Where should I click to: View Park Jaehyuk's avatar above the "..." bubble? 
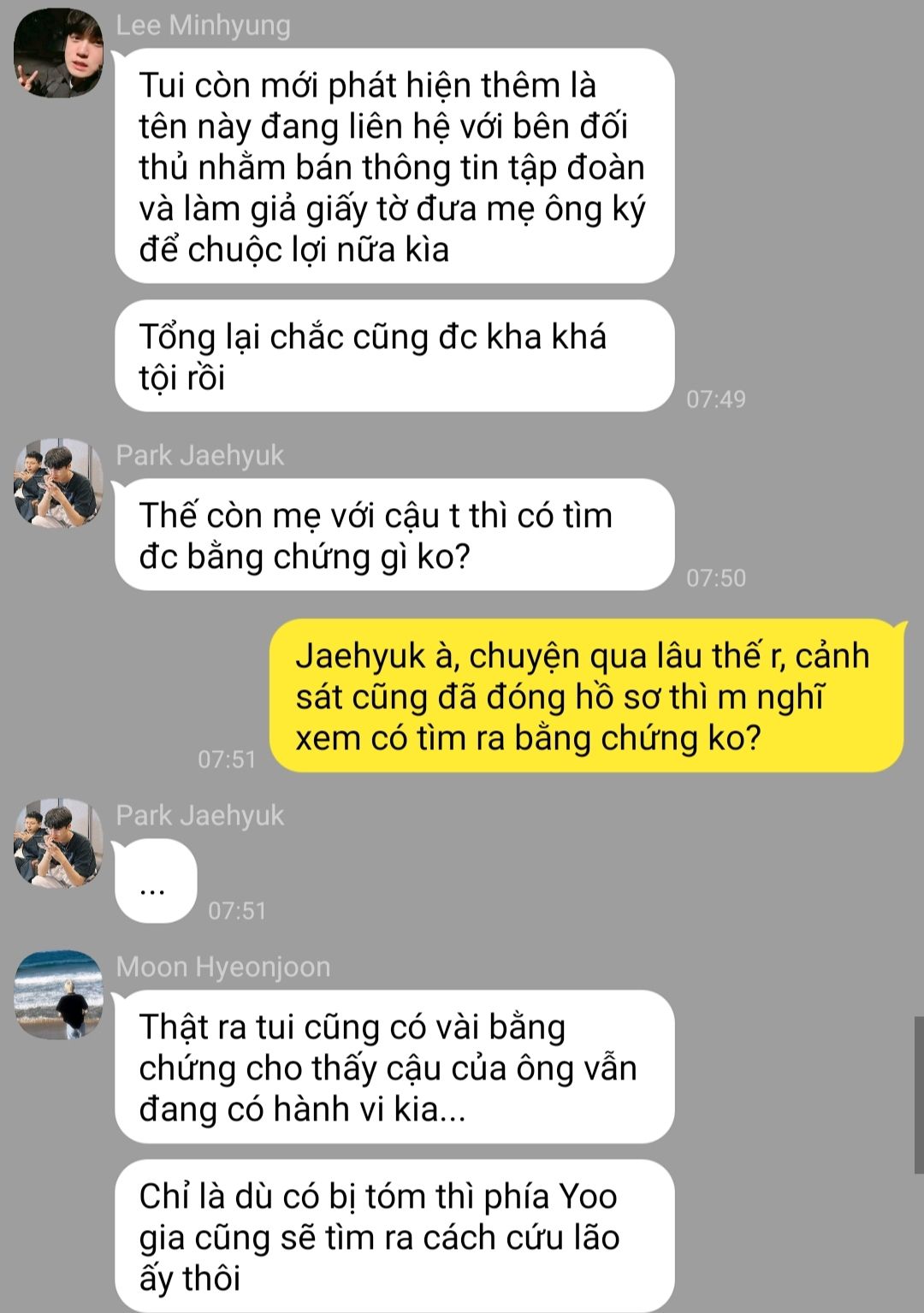(58, 843)
